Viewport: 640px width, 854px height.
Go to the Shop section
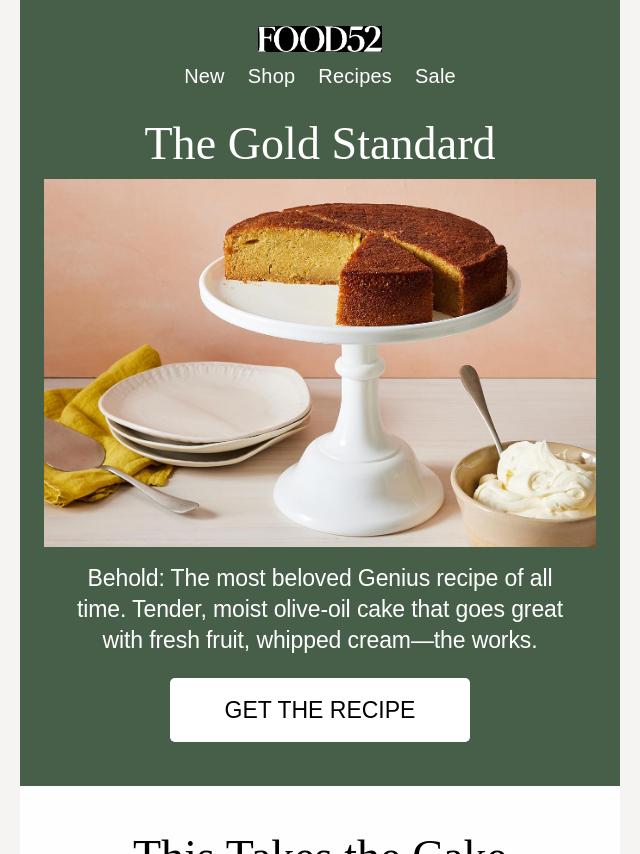(x=271, y=76)
